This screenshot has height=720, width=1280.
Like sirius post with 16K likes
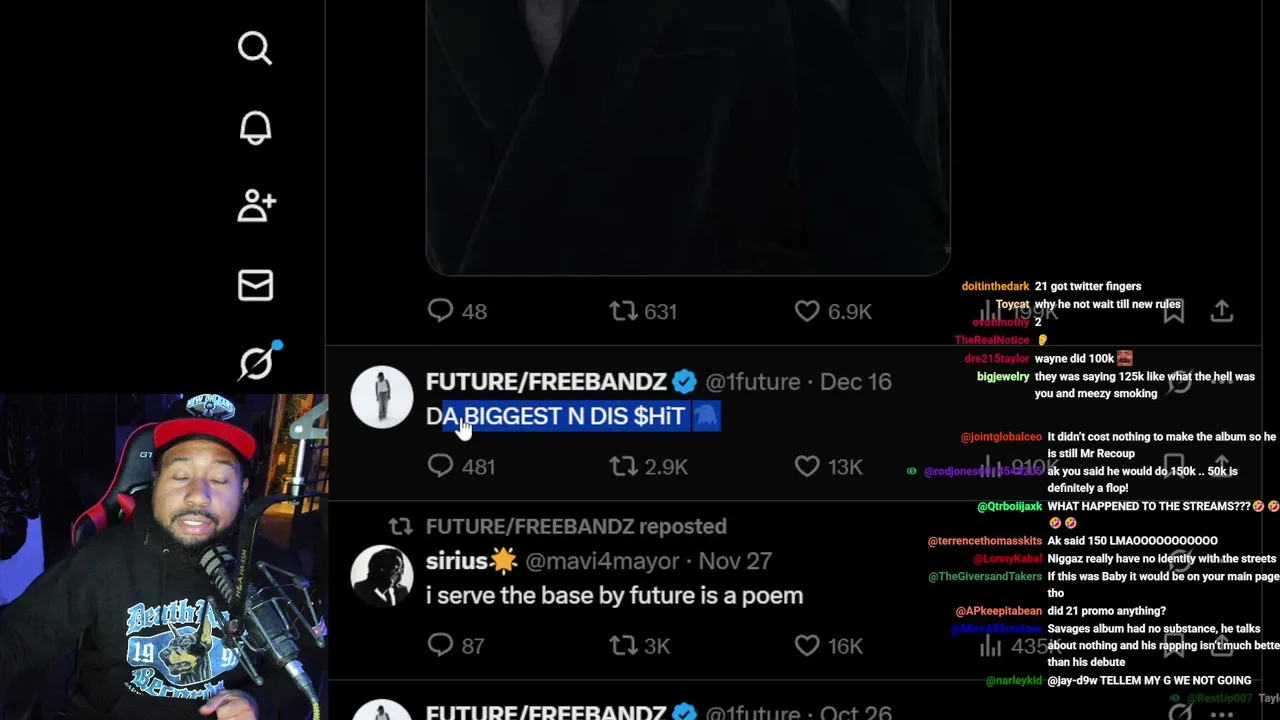point(807,645)
